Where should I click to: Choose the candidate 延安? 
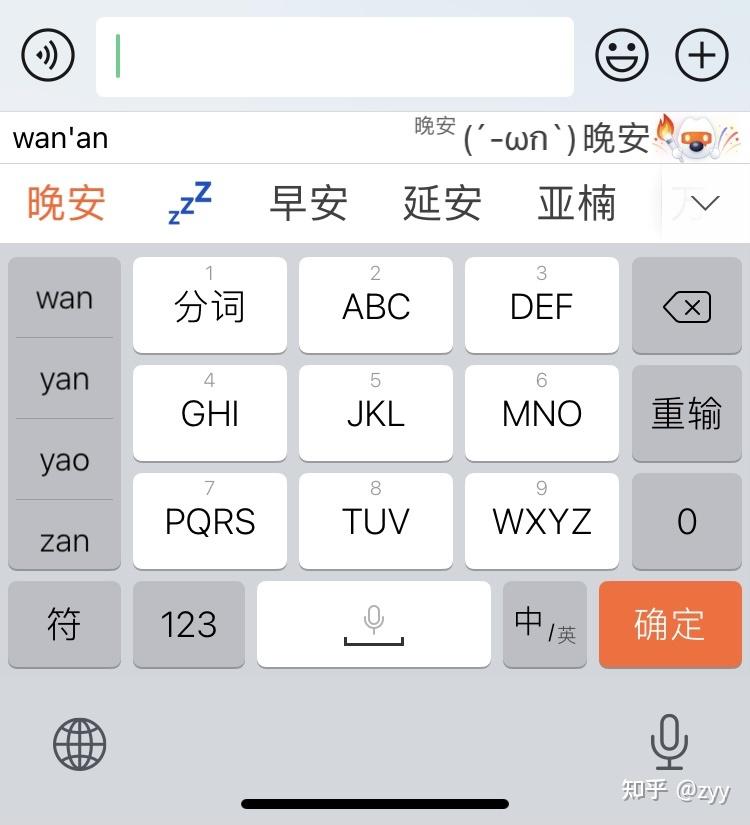click(x=442, y=203)
